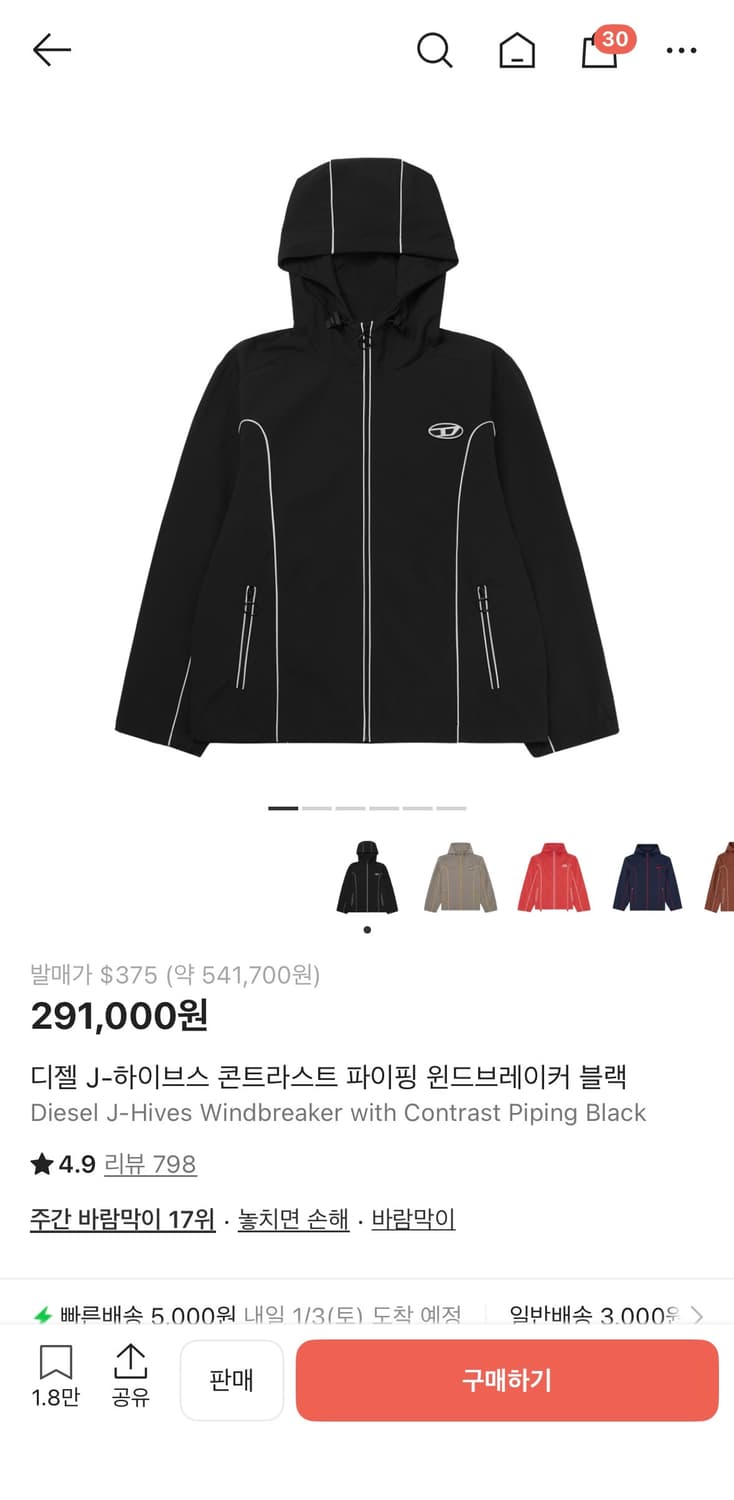The image size is (734, 1500).
Task: View the 주간 바람막이 17위 ranking
Action: click(x=121, y=1220)
